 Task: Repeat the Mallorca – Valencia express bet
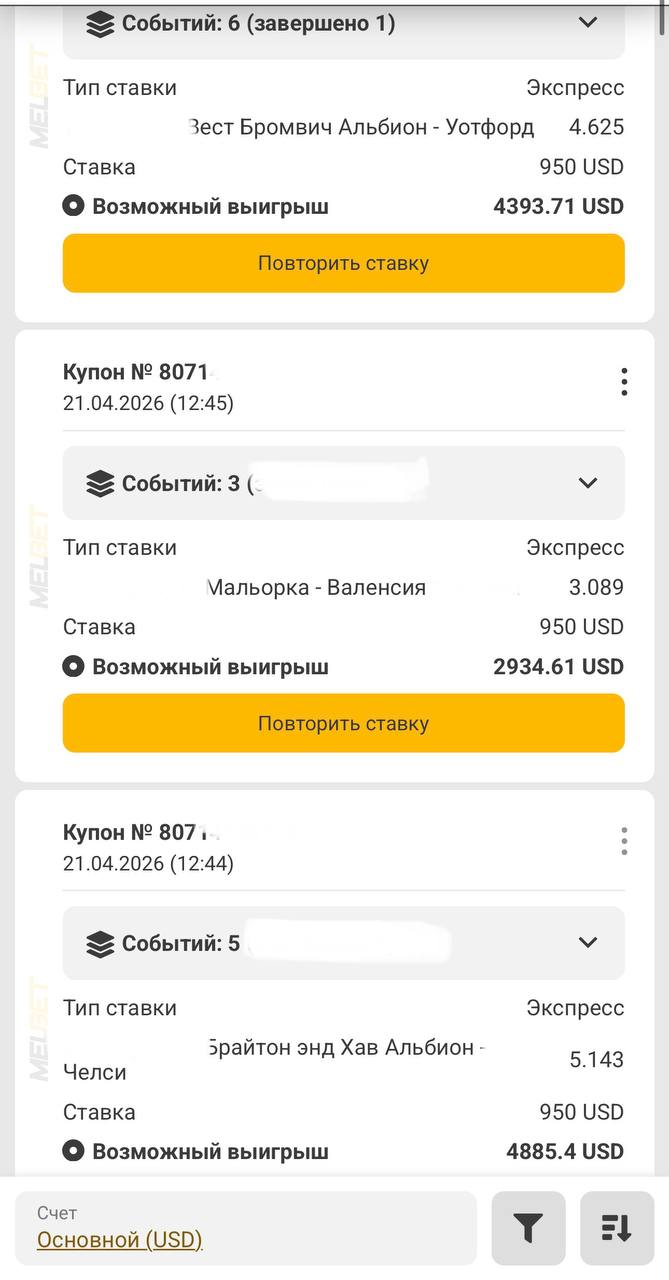343,723
